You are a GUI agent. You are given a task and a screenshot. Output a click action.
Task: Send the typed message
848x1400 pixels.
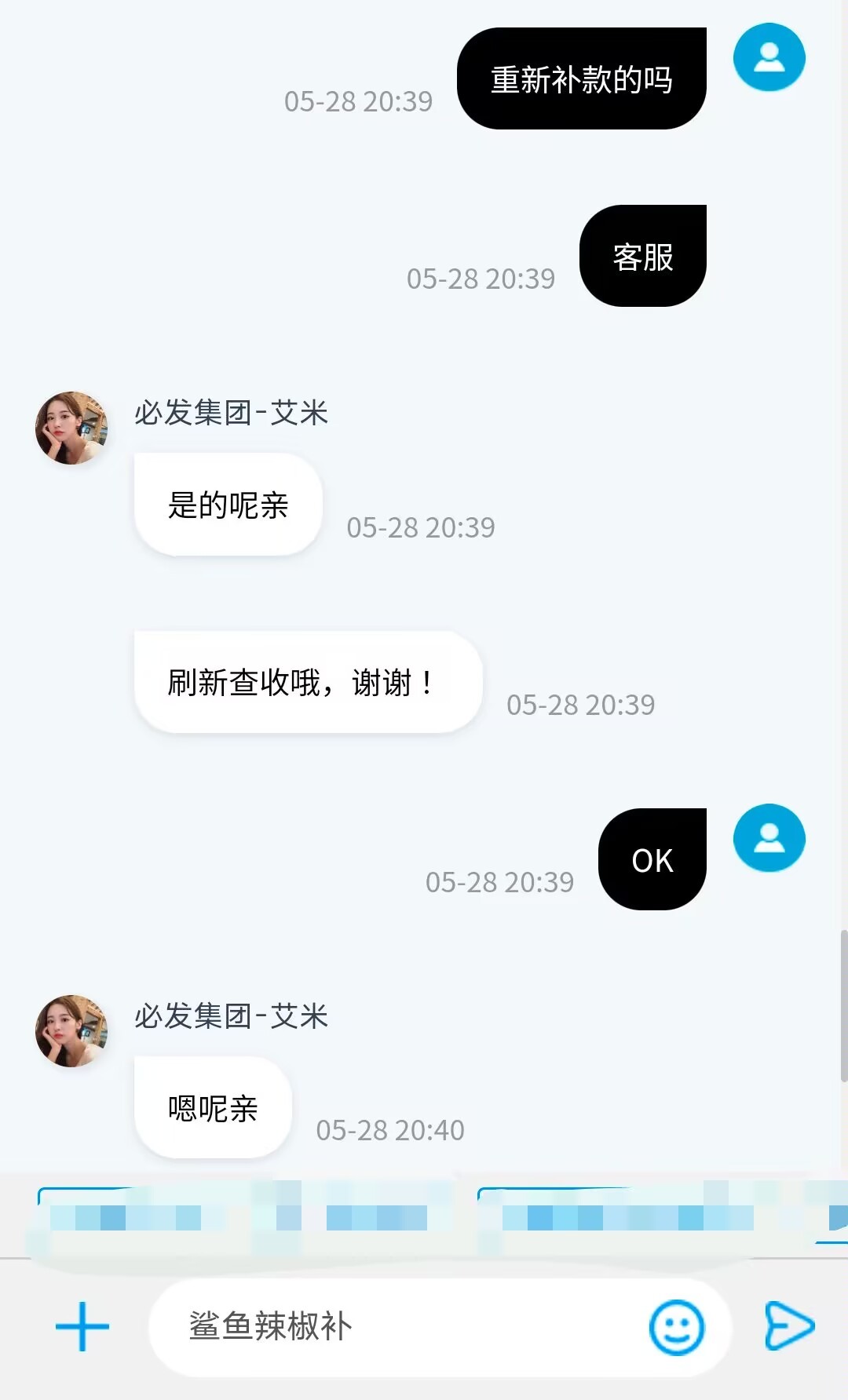788,1326
